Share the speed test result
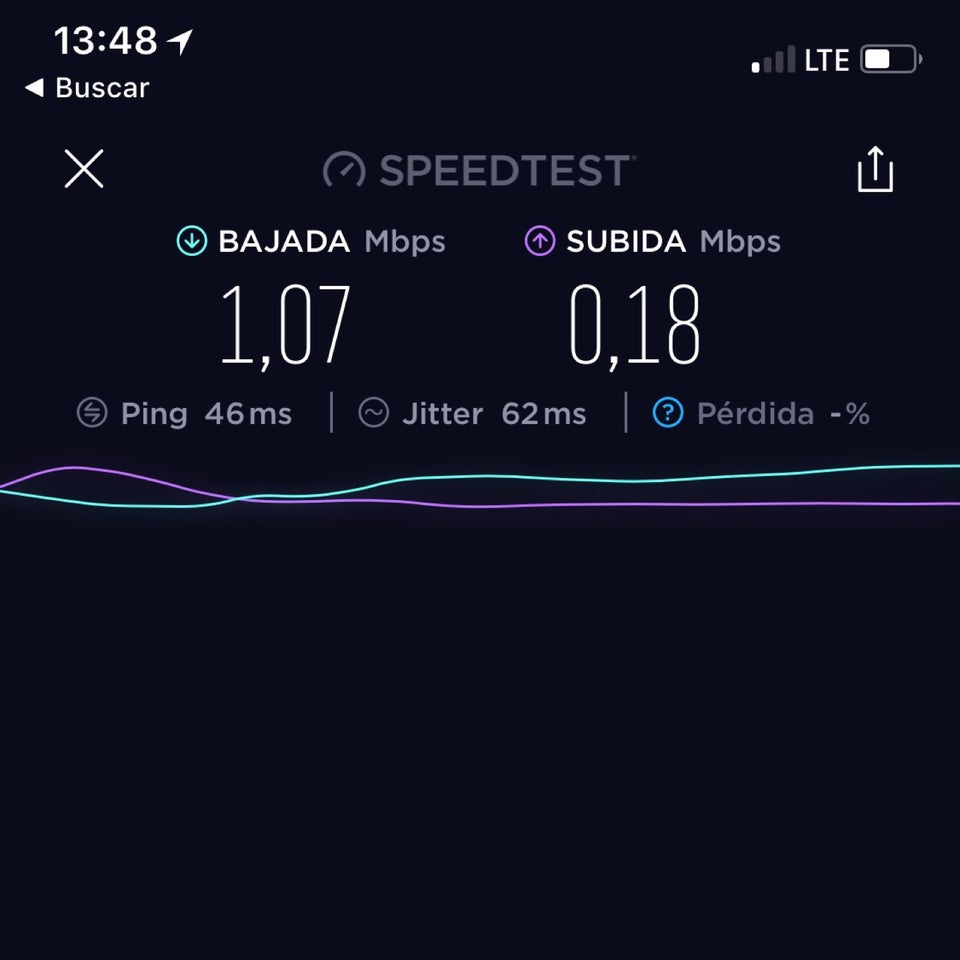The height and width of the screenshot is (960, 960). 874,170
